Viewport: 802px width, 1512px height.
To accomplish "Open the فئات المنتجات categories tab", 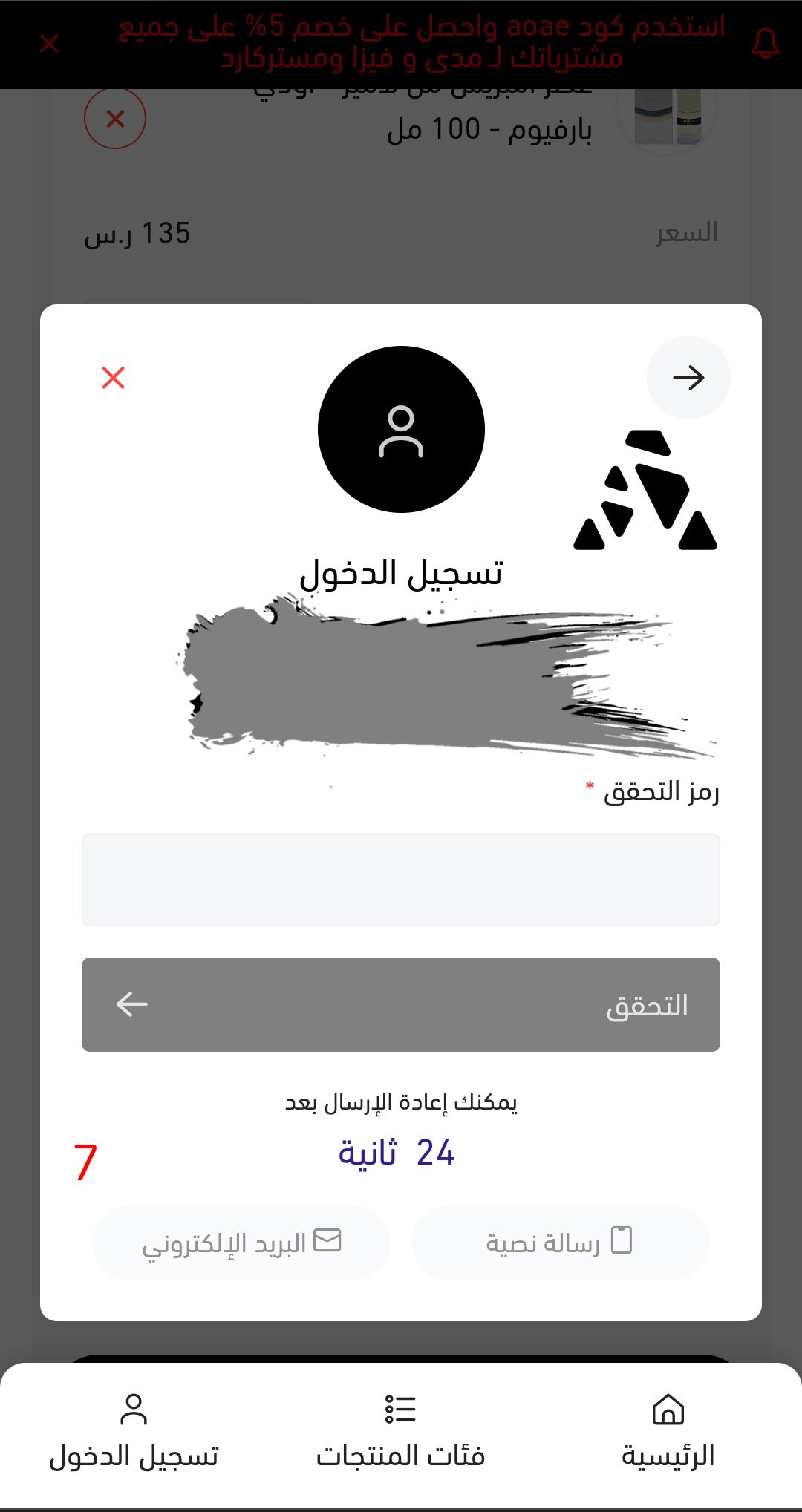I will point(401,1432).
